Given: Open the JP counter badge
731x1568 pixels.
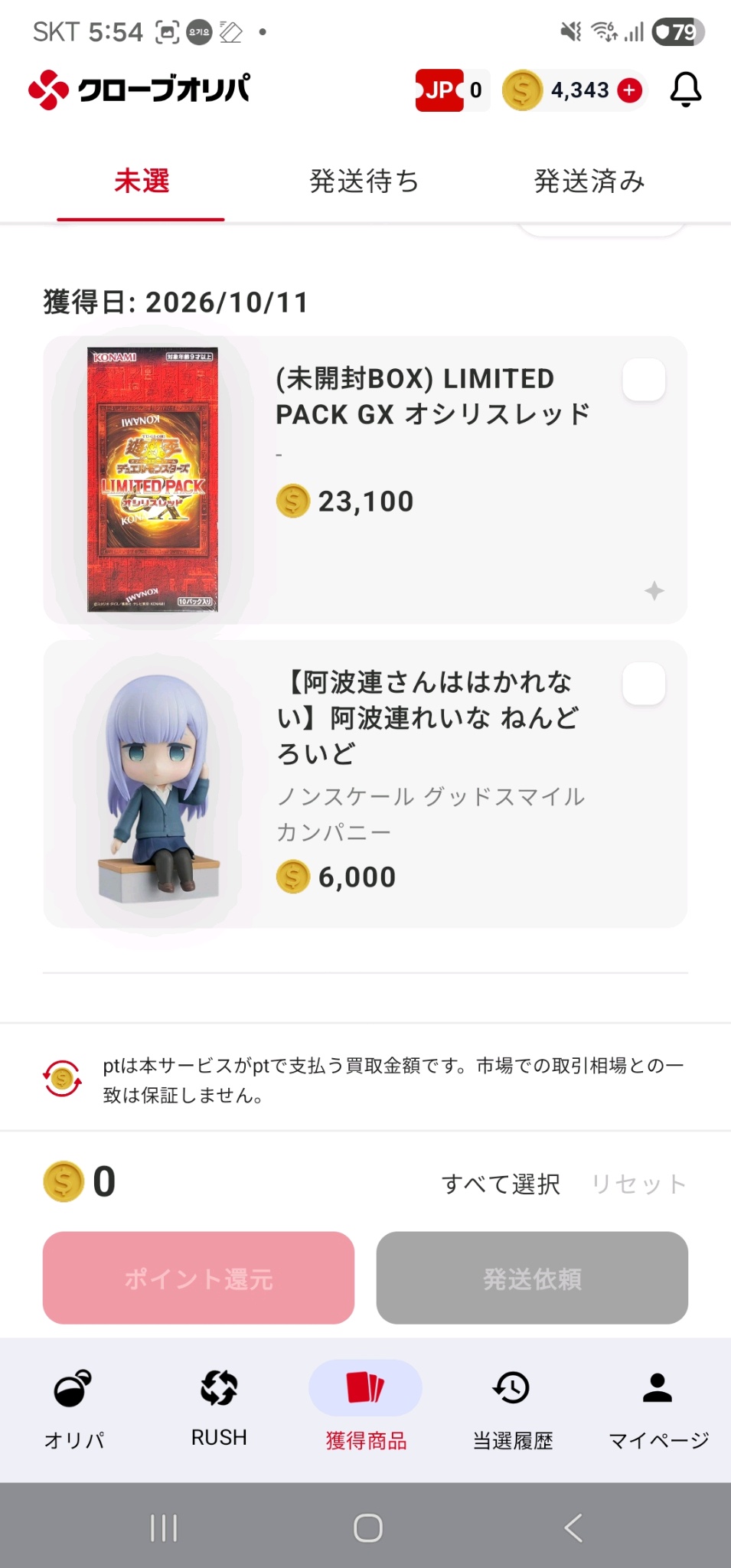Looking at the screenshot, I should tap(452, 90).
